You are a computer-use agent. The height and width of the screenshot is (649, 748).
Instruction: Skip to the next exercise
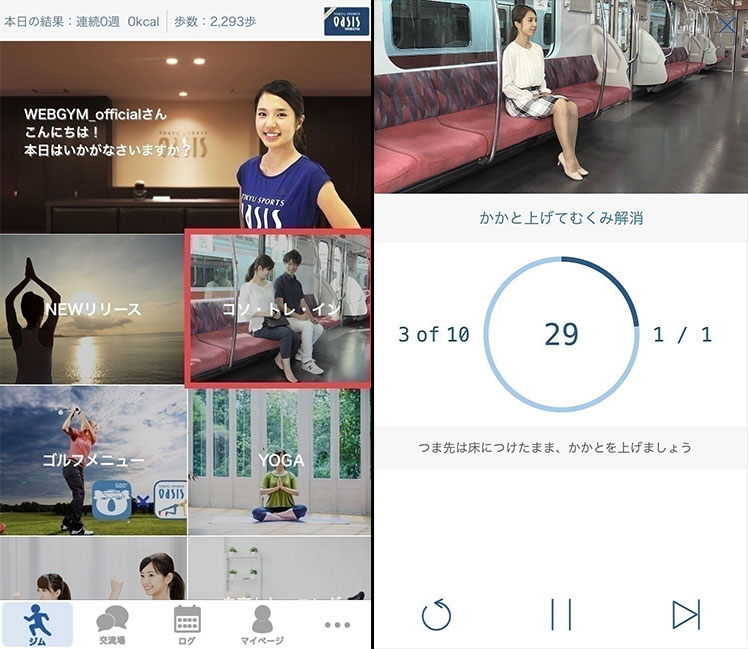(x=686, y=614)
